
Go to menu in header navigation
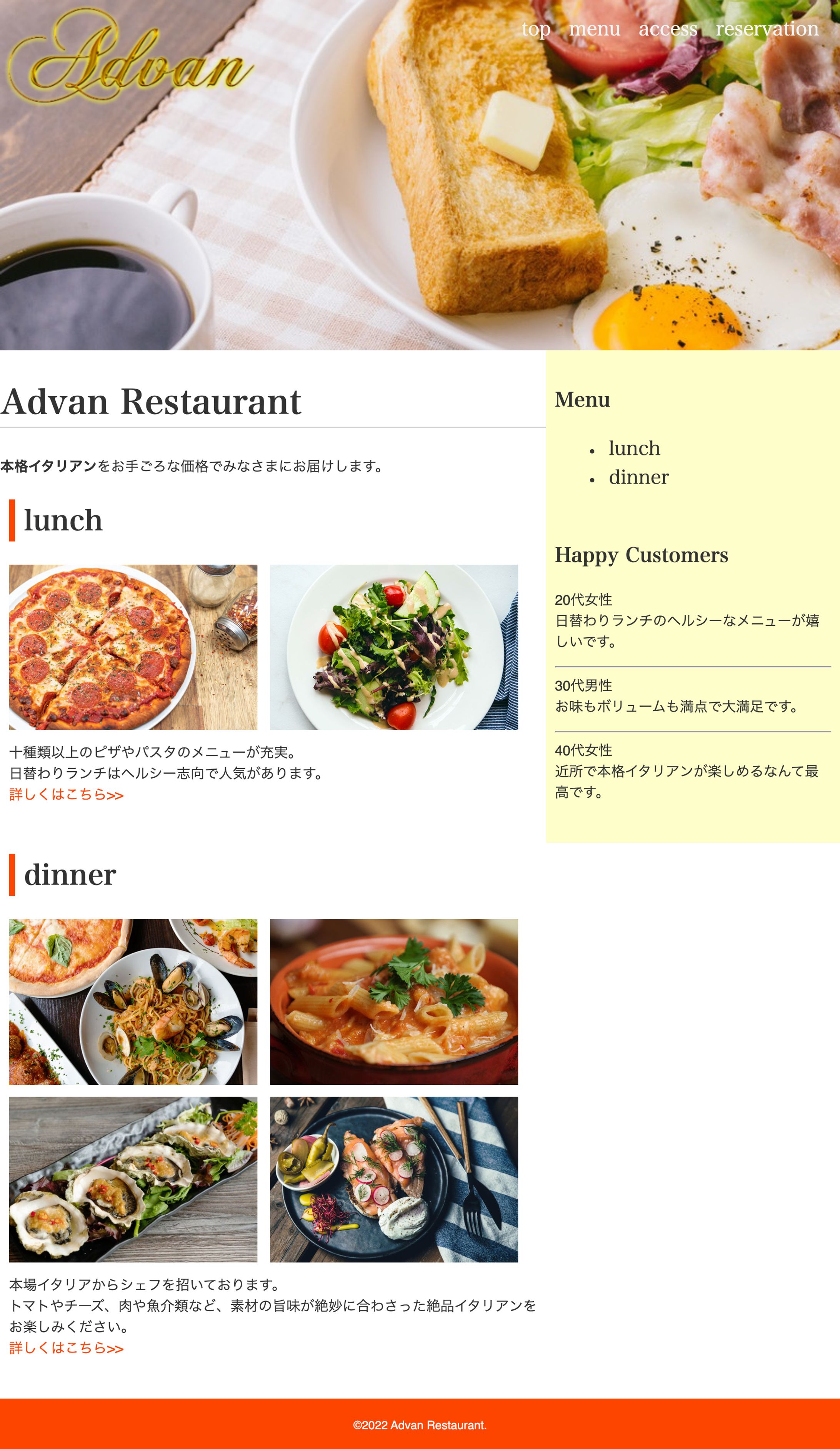tap(595, 29)
